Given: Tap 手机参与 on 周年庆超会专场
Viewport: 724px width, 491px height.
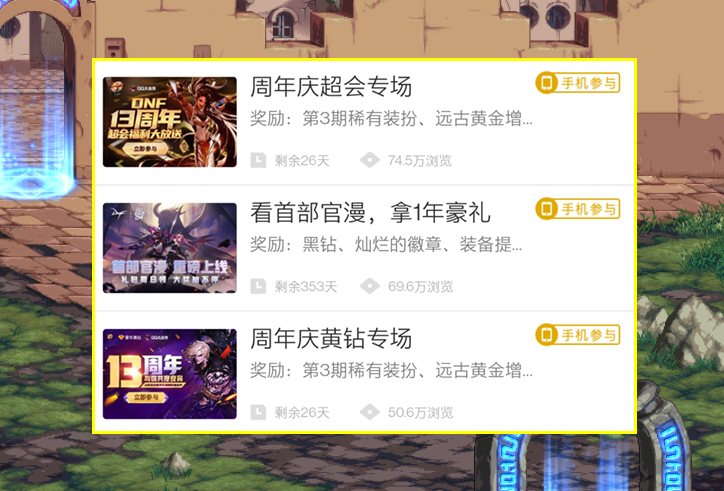Looking at the screenshot, I should click(578, 83).
